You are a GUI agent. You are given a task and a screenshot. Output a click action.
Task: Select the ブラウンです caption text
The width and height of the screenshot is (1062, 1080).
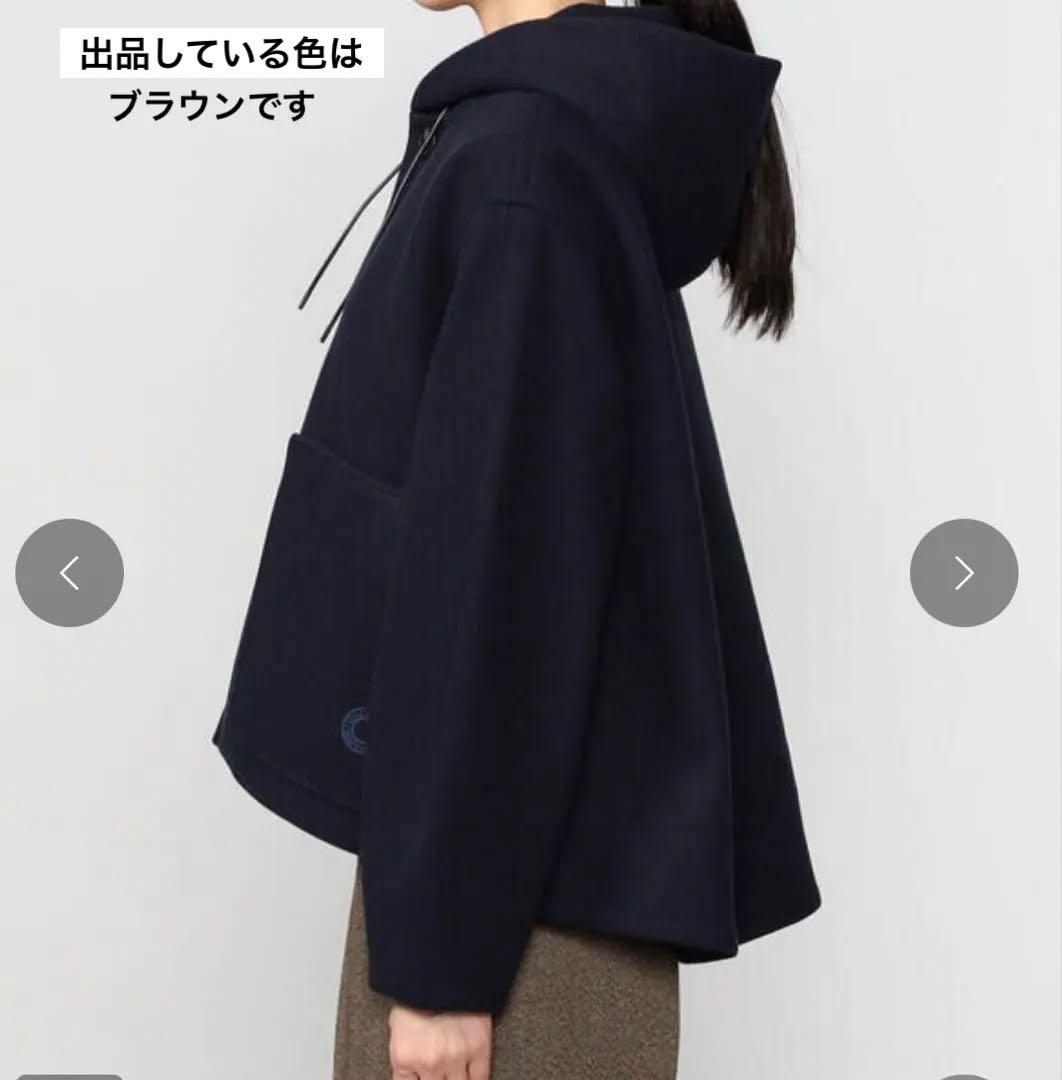click(x=212, y=103)
